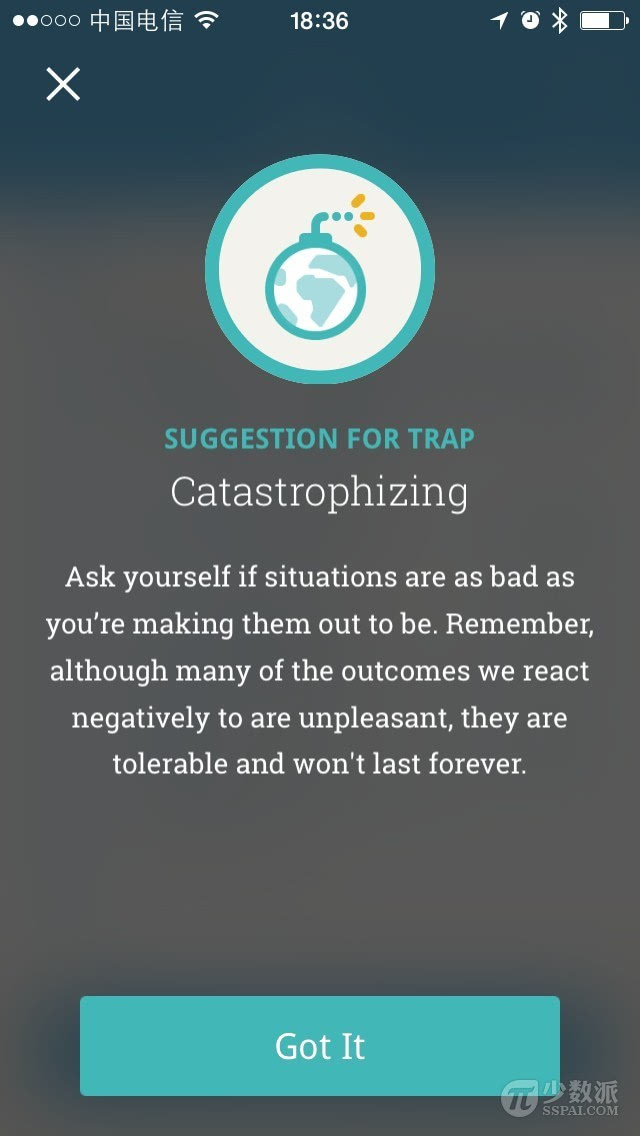Tap the Got It button
The image size is (640, 1136).
tap(320, 1046)
